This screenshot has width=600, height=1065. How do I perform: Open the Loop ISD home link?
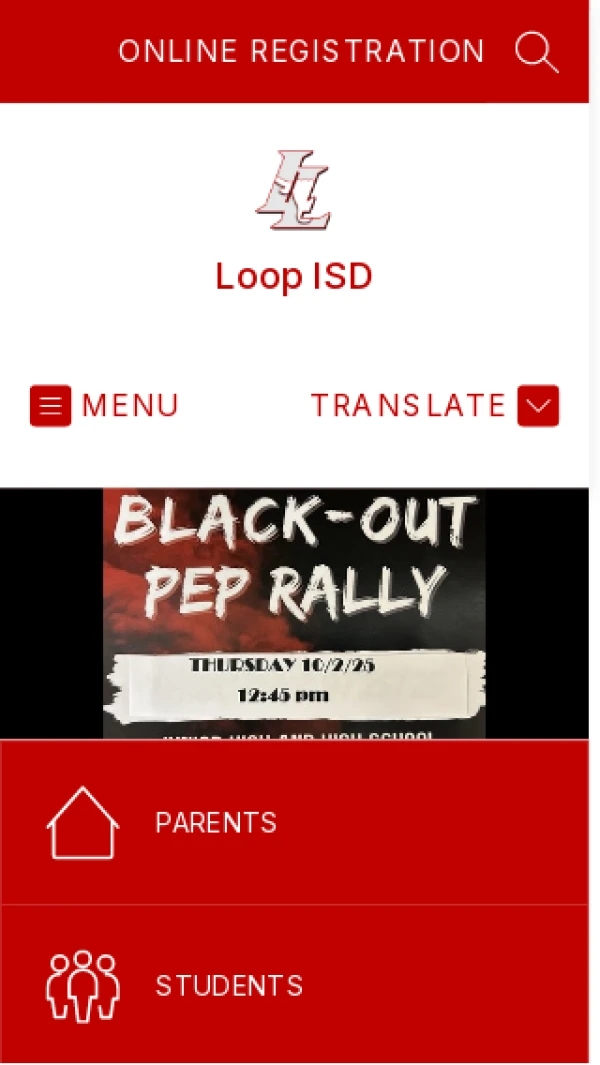tap(293, 276)
